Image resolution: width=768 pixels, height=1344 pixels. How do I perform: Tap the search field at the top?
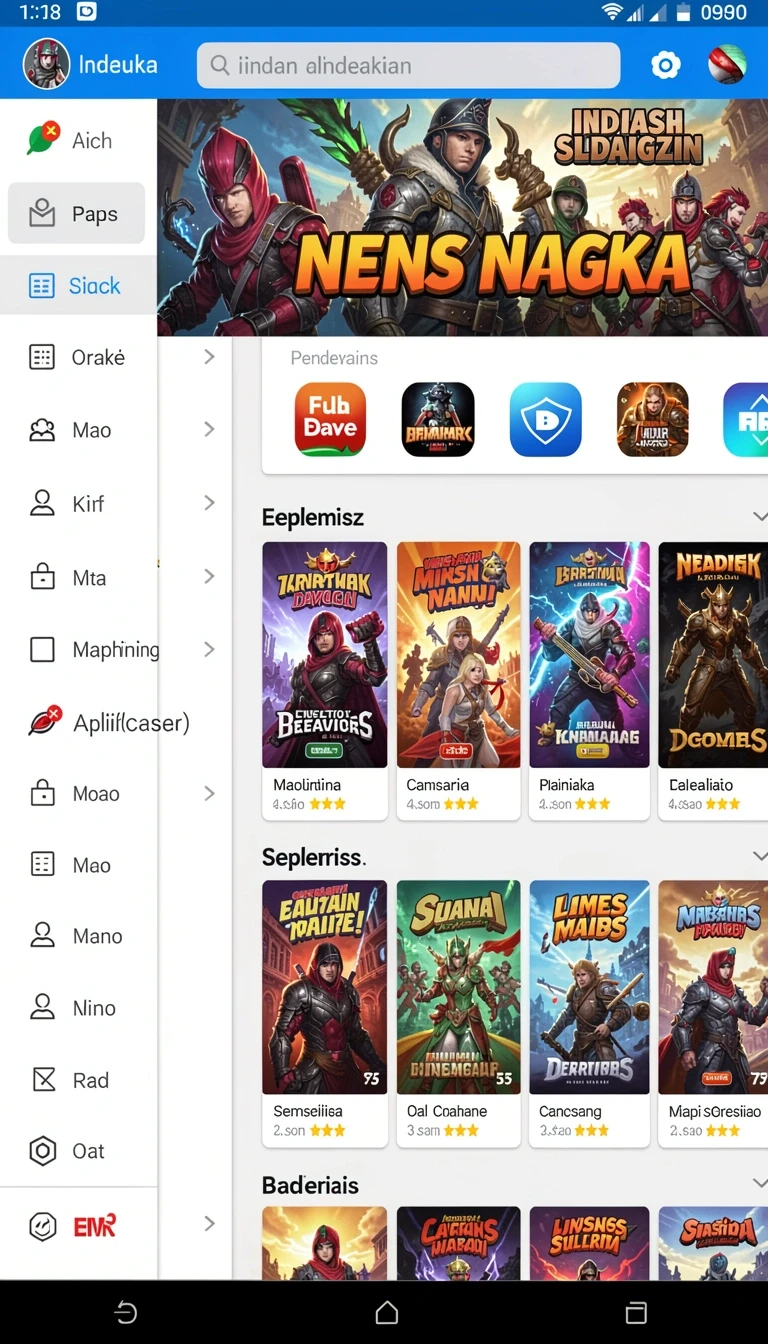point(408,66)
